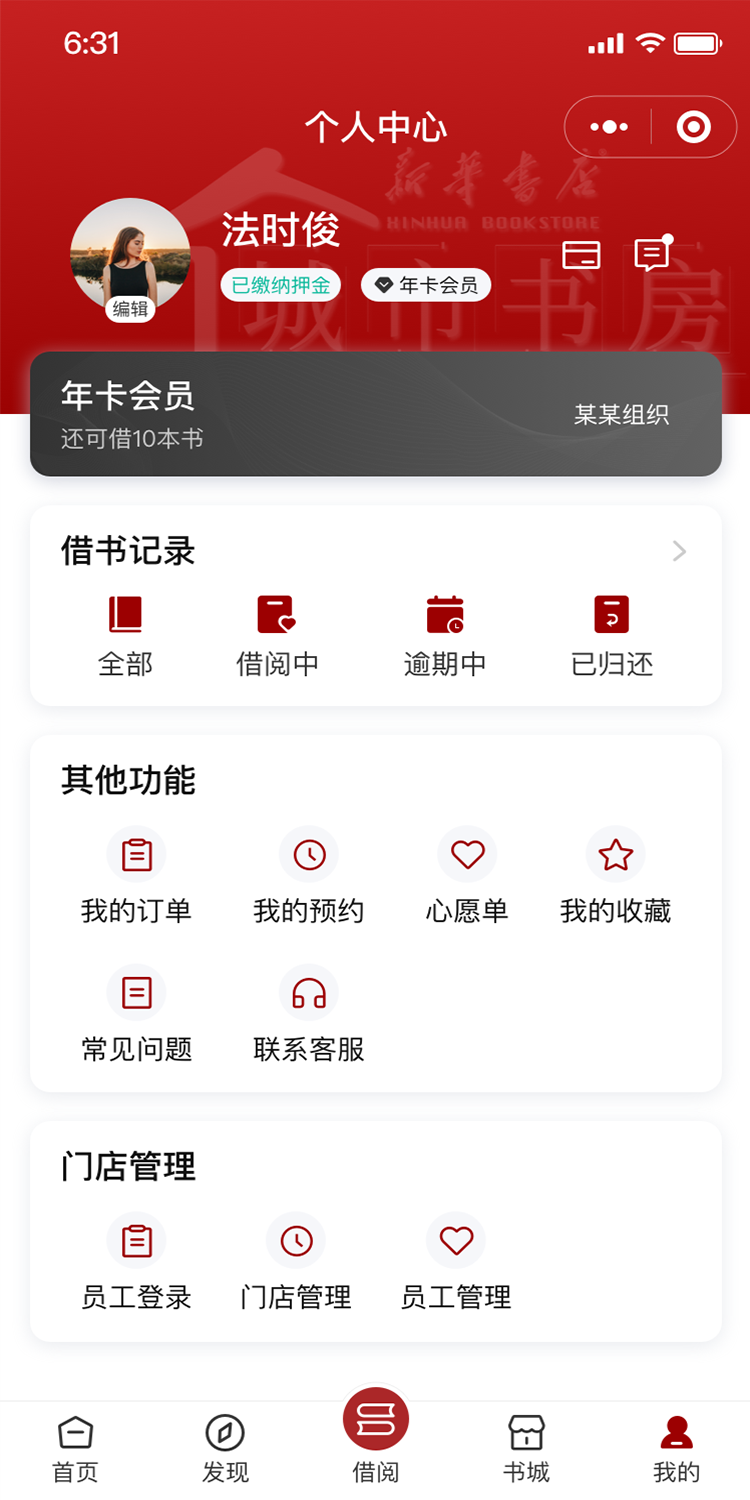Close the mini program via the circle icon
The height and width of the screenshot is (1500, 750).
(x=693, y=127)
